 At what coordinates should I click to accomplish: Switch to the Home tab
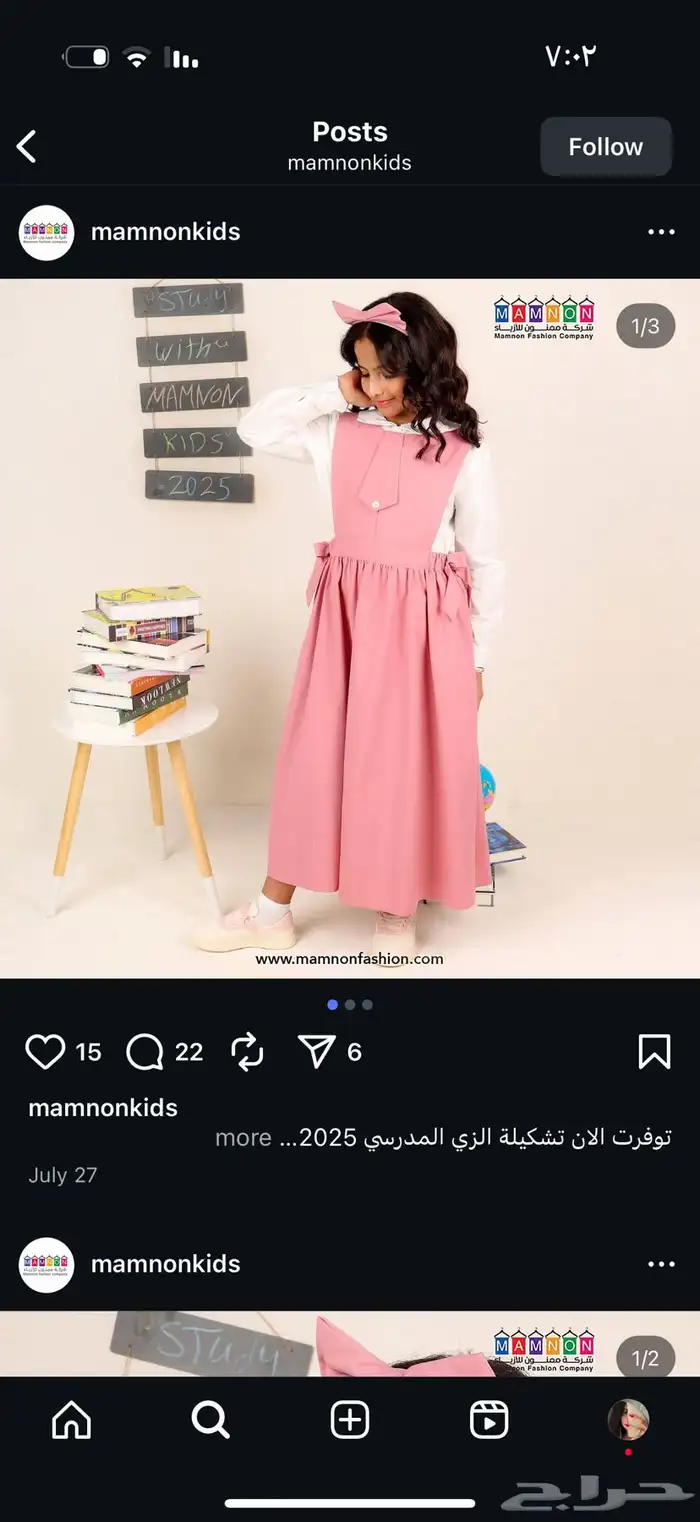click(x=71, y=1419)
